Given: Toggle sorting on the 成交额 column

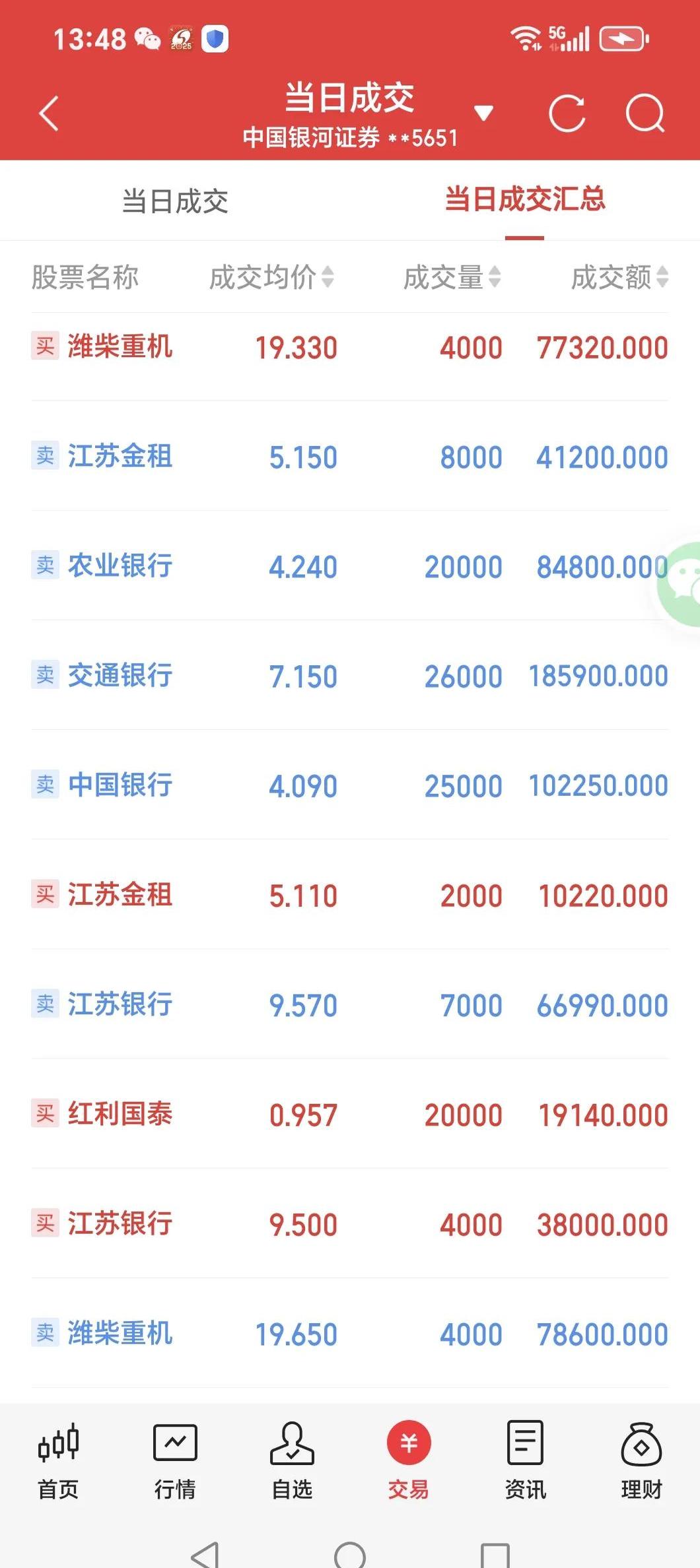Looking at the screenshot, I should point(618,278).
